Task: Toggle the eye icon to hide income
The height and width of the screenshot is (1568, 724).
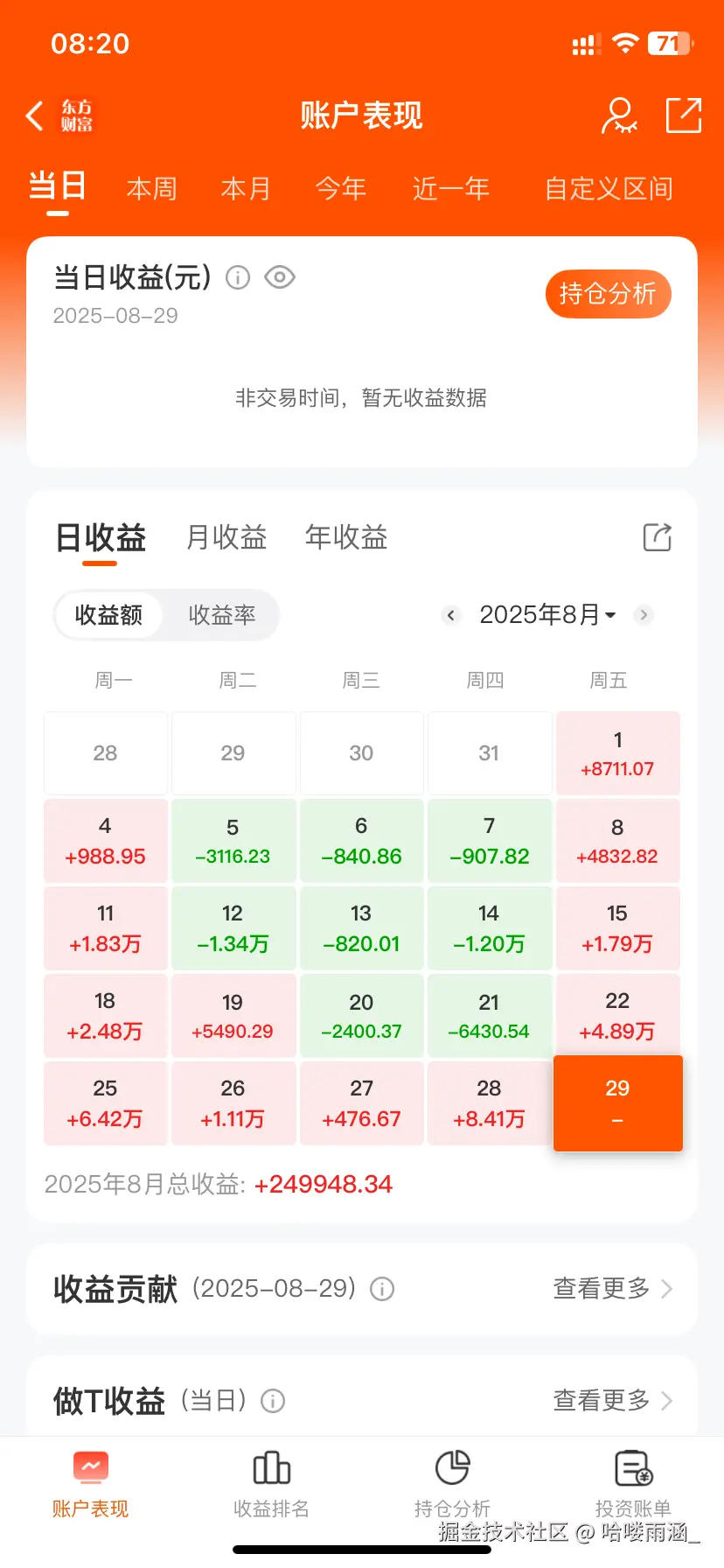Action: tap(280, 277)
